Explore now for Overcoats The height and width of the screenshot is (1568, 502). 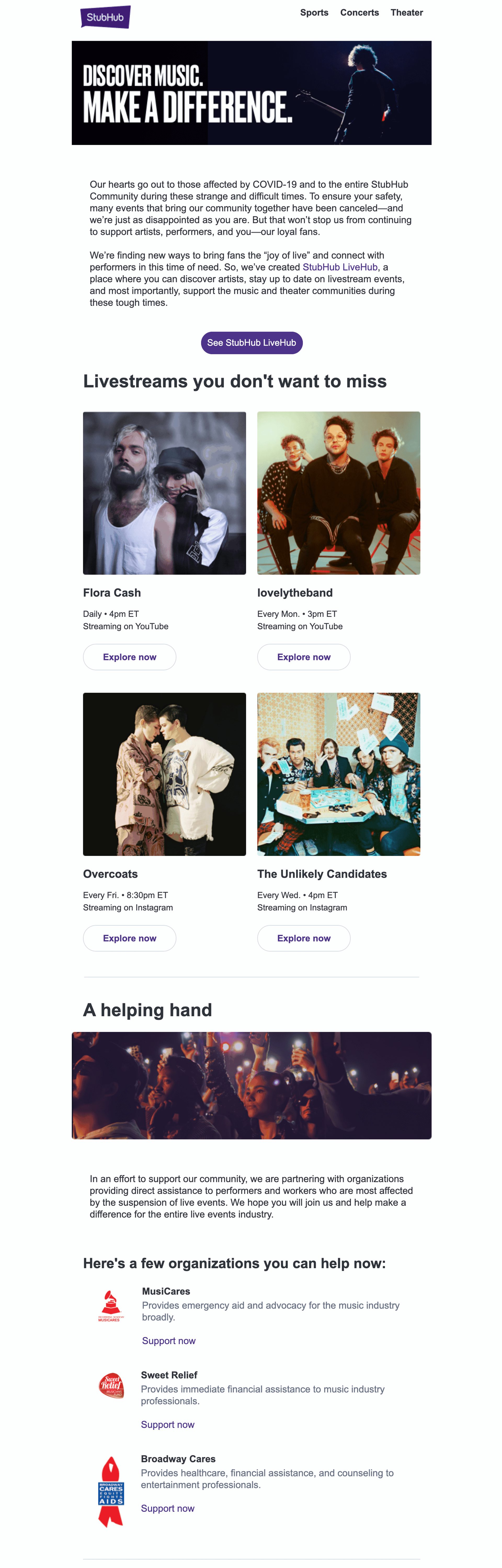click(130, 938)
